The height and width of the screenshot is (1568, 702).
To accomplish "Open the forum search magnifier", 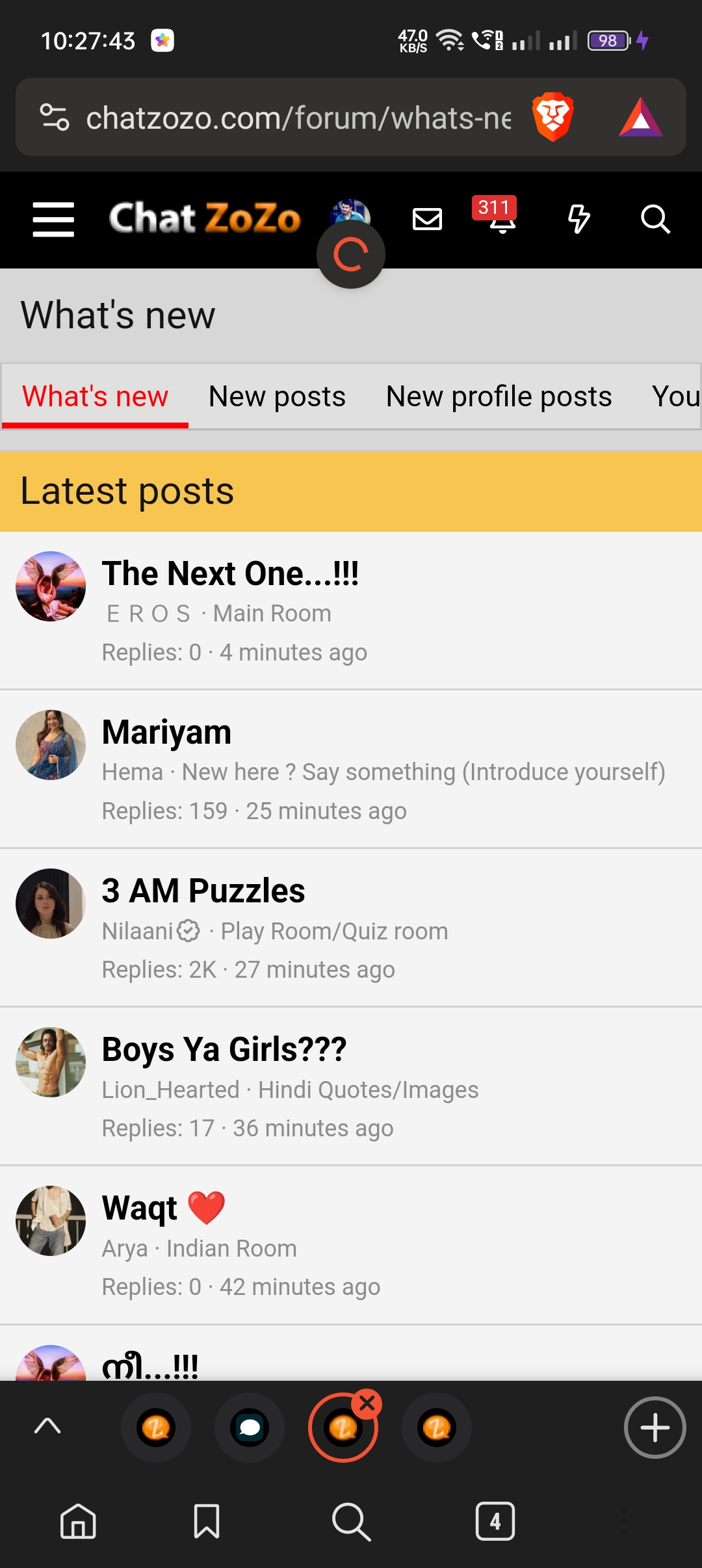I will [655, 219].
